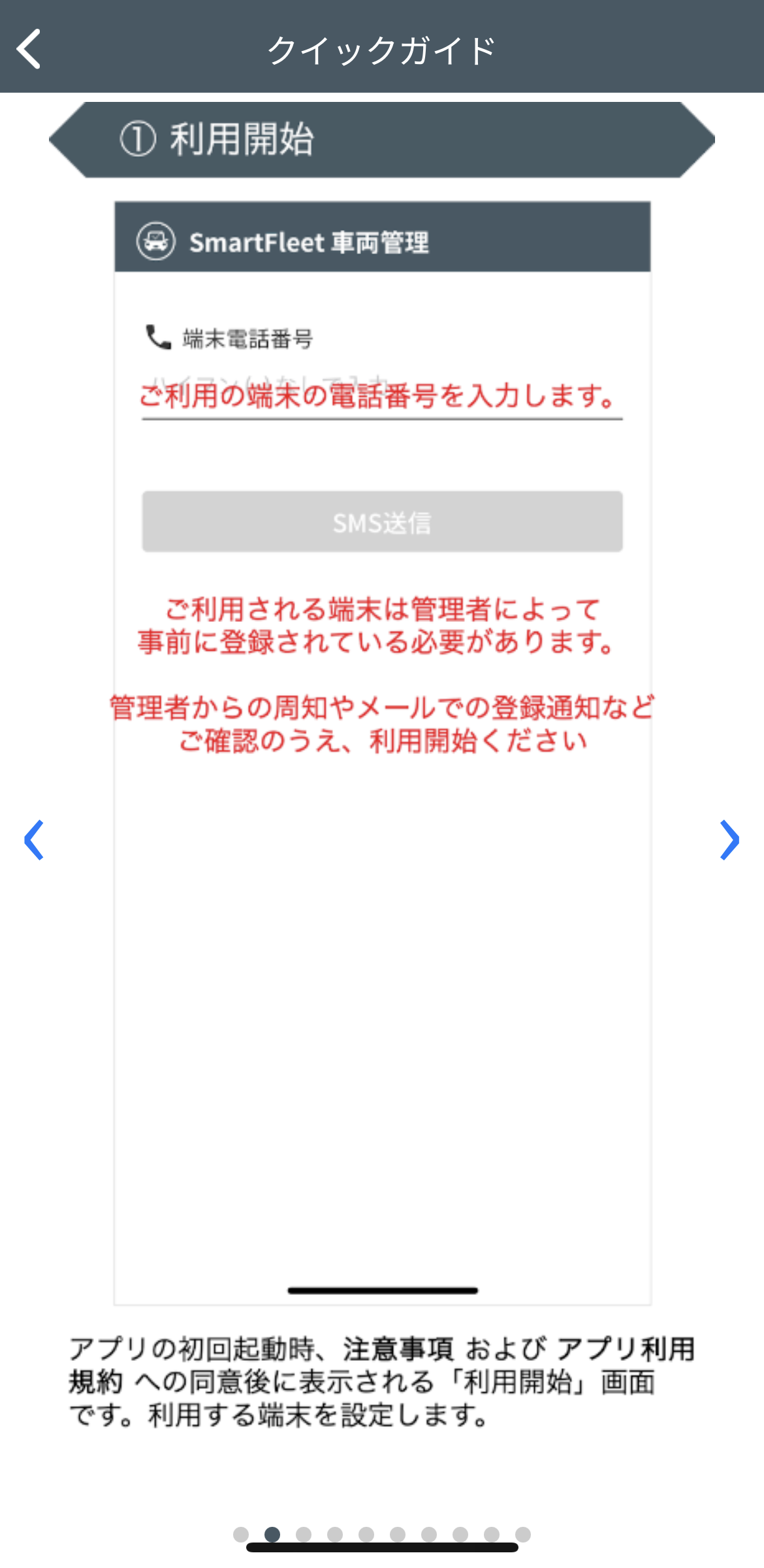Screen dimensions: 764x1568
Task: Show the previous guide page with left chevron
Action: 34,840
